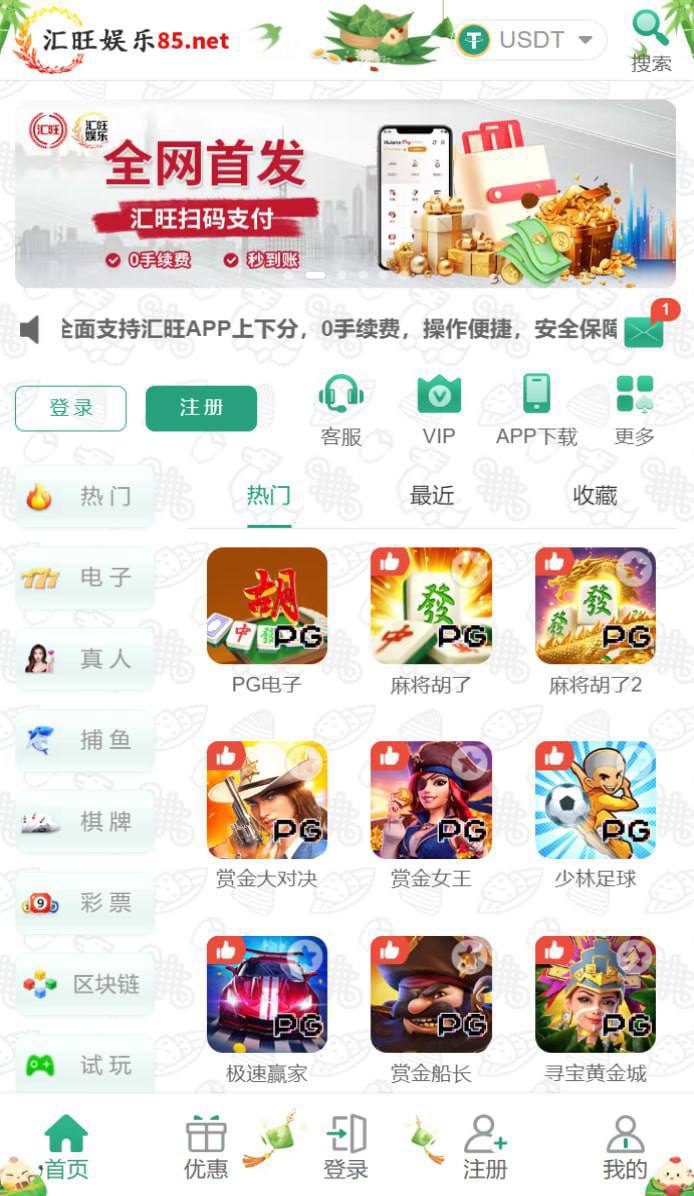This screenshot has height=1196, width=694.
Task: Tap the green 注册 button
Action: coord(201,408)
